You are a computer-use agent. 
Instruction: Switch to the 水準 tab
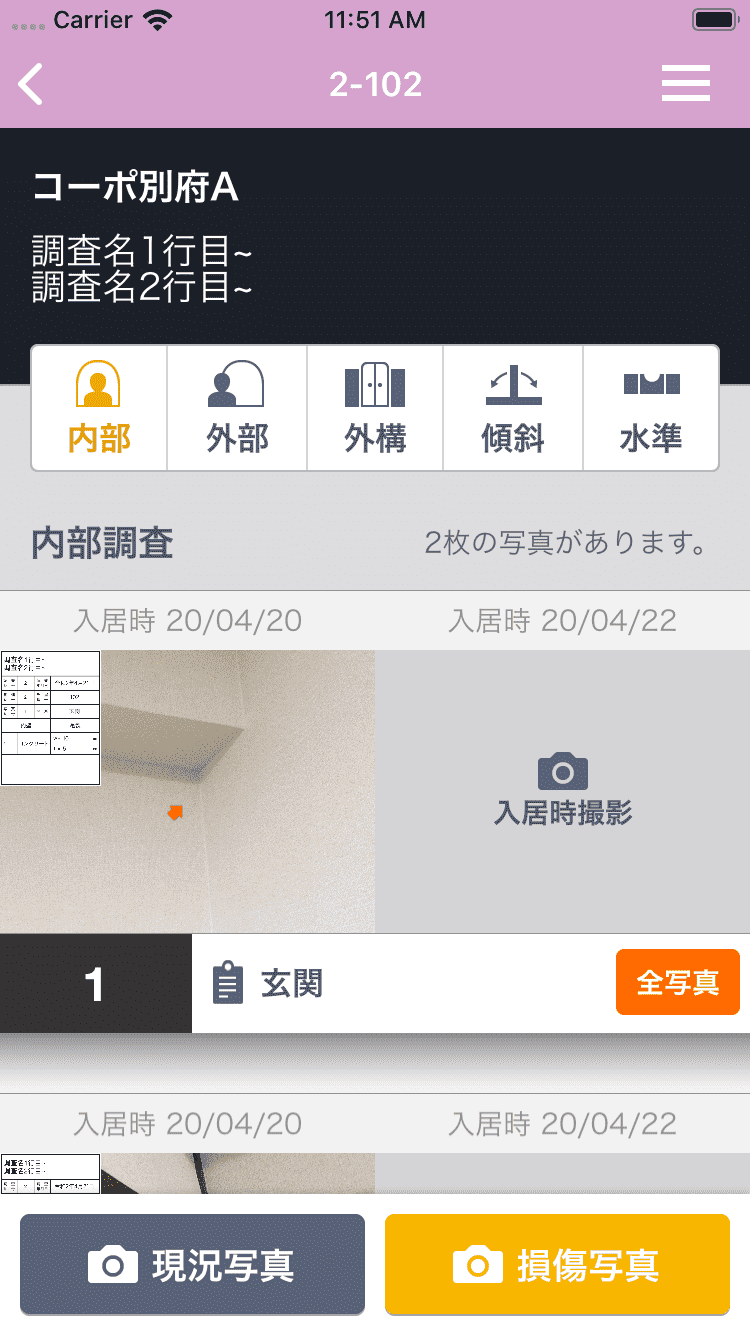click(x=651, y=408)
